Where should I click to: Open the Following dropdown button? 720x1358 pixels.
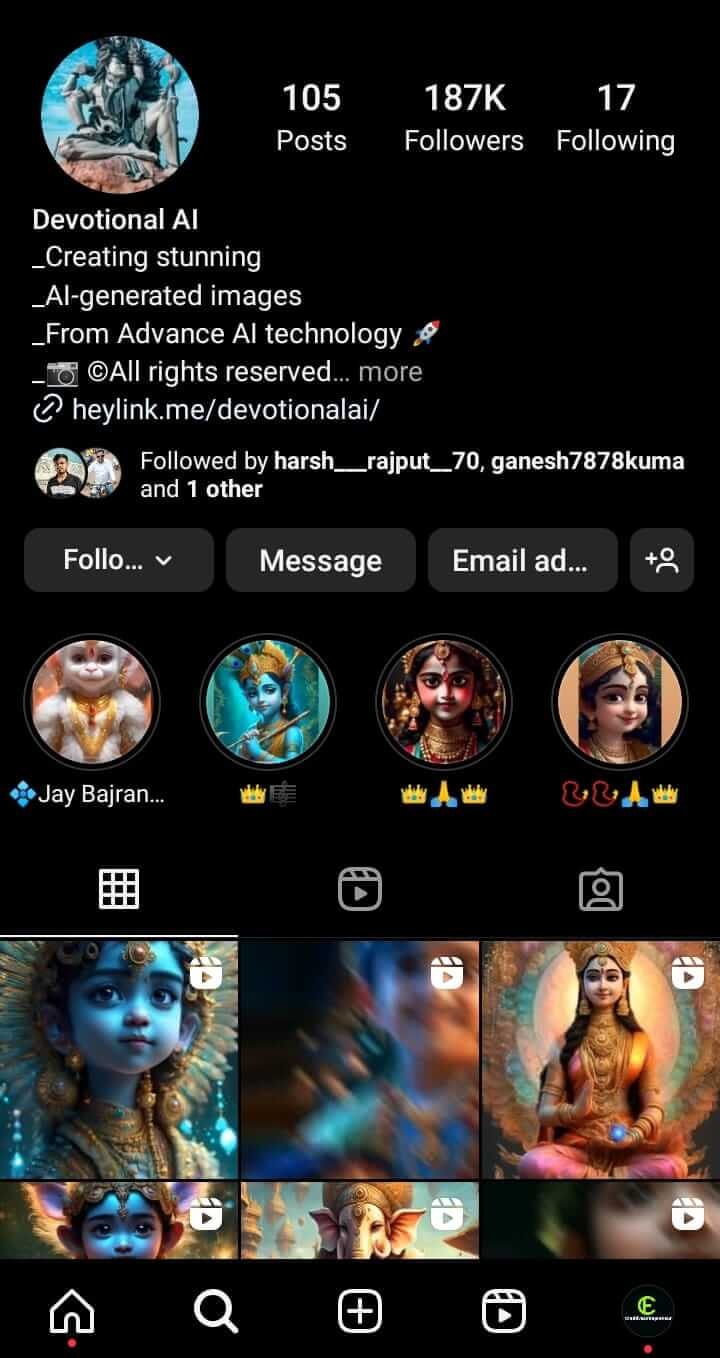coord(118,560)
